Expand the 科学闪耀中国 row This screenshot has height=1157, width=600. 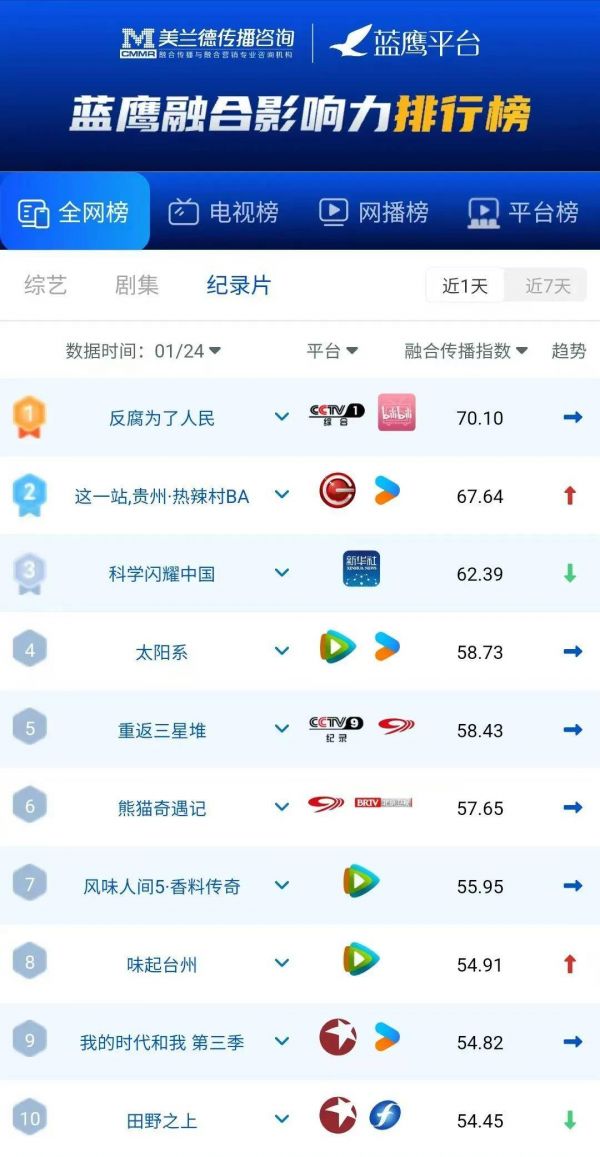[x=282, y=573]
